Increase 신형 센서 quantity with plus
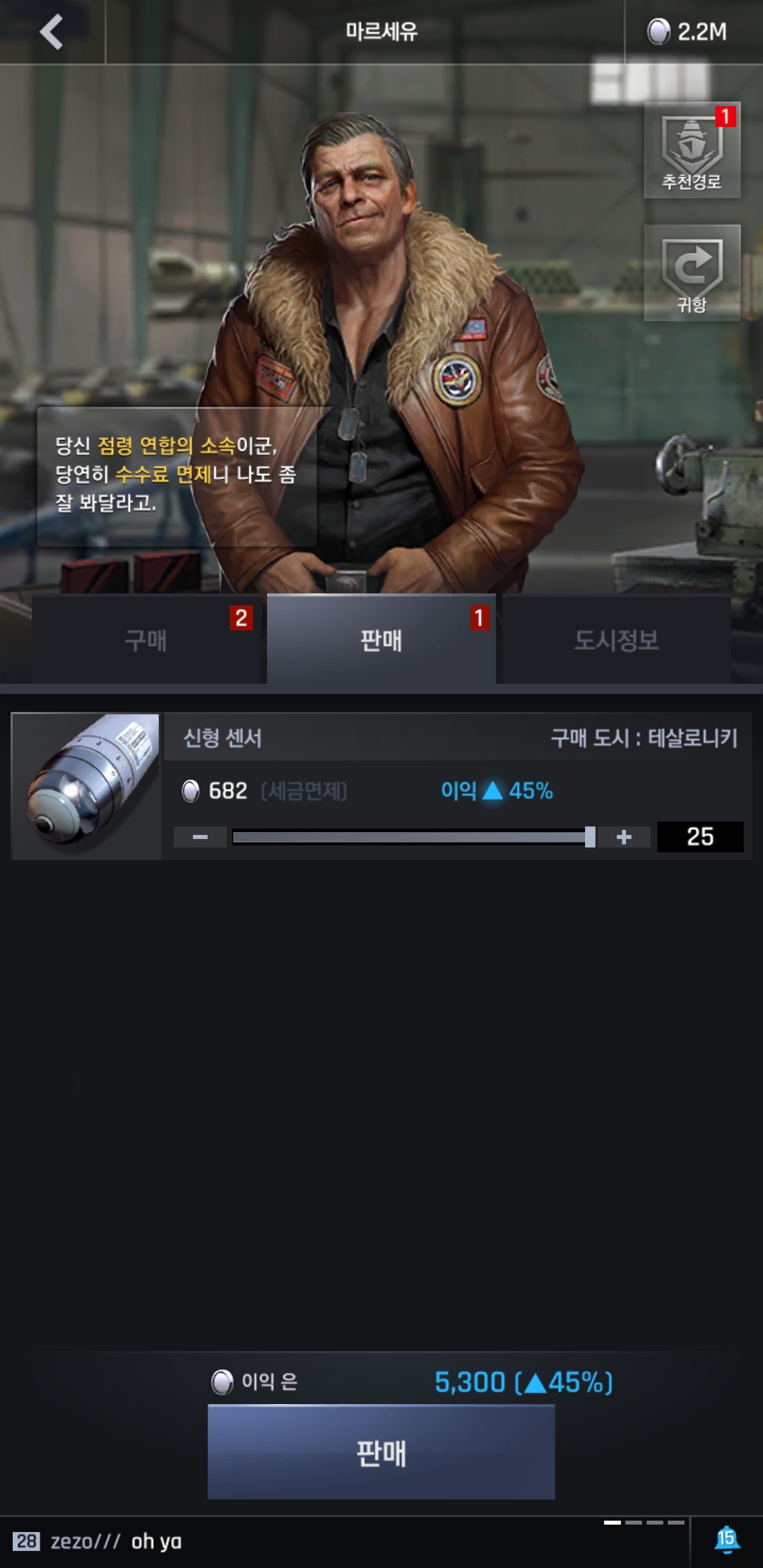 tap(623, 837)
